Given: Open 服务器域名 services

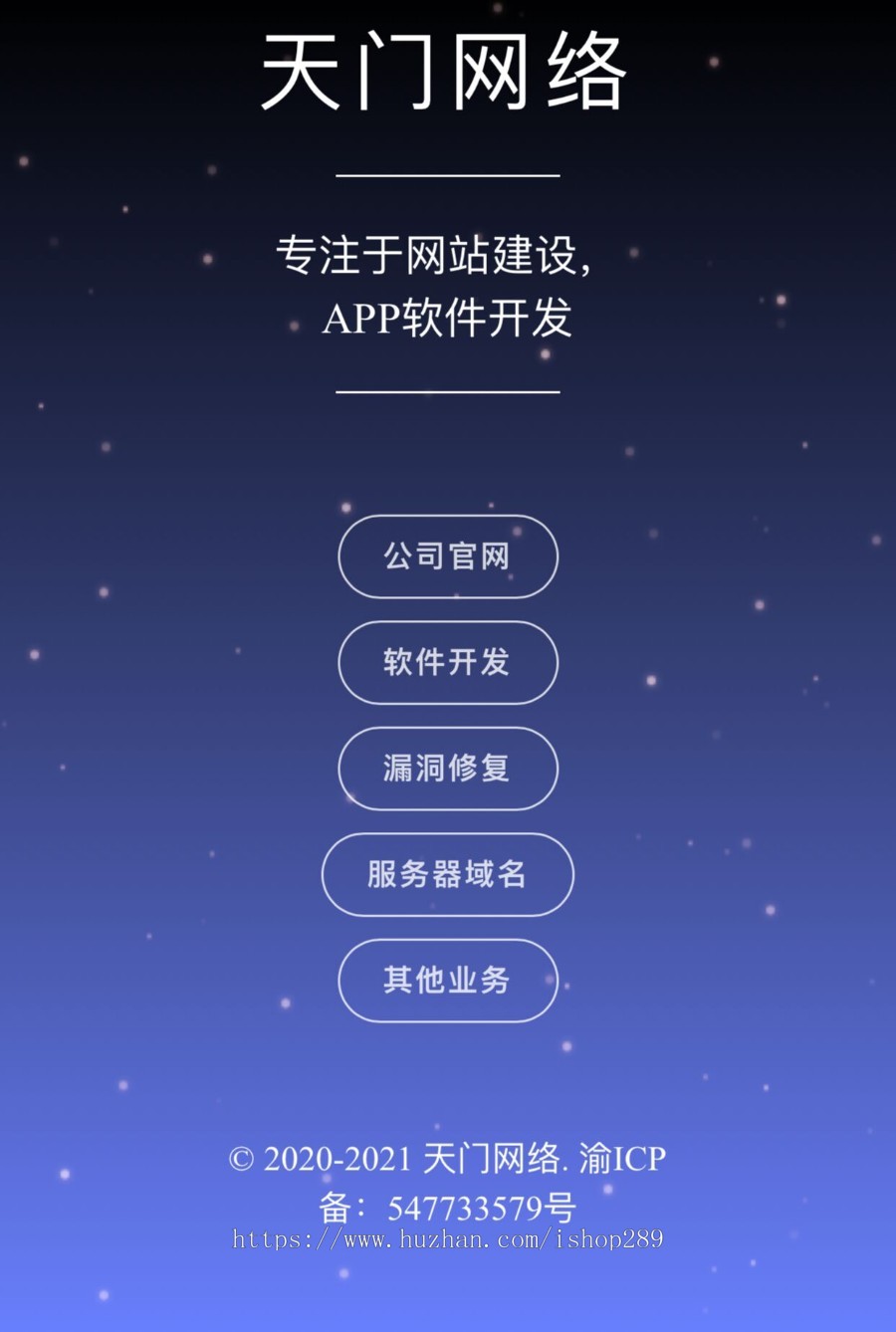Looking at the screenshot, I should click(447, 874).
